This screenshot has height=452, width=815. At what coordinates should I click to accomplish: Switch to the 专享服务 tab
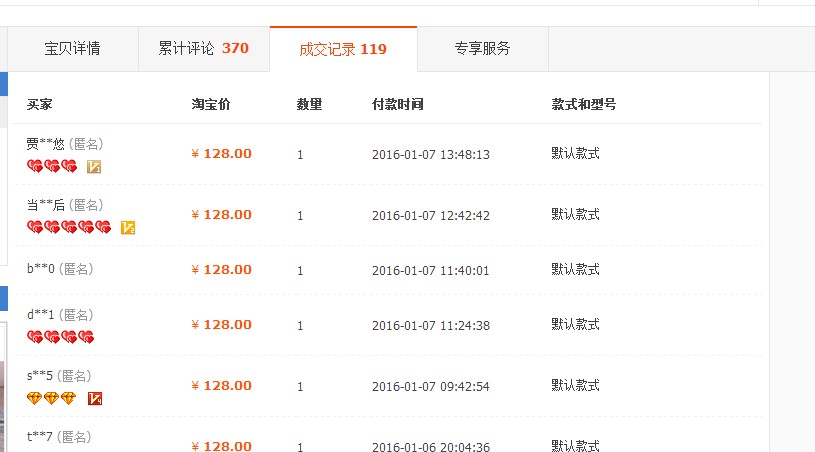pyautogui.click(x=482, y=48)
